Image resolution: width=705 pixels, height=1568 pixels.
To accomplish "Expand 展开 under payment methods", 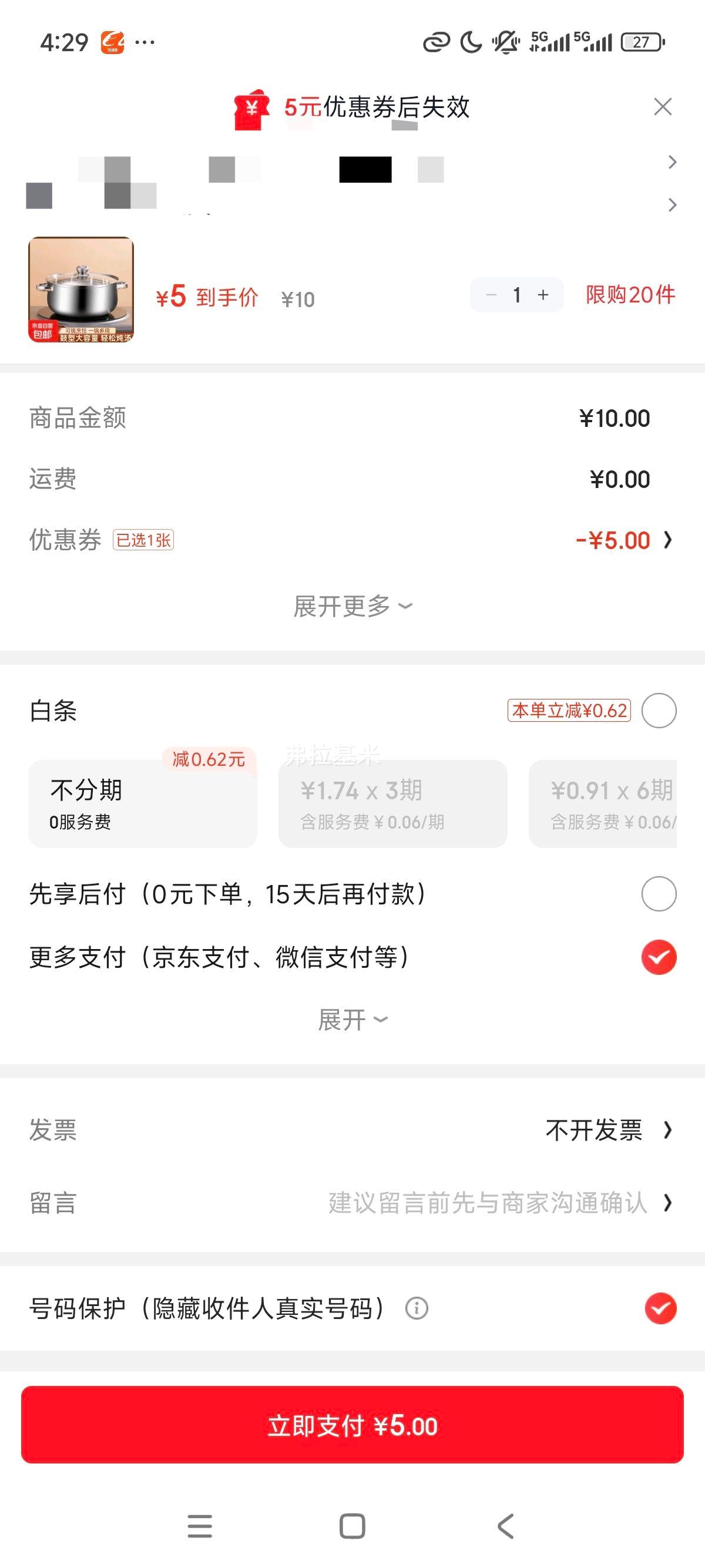I will tap(352, 1018).
